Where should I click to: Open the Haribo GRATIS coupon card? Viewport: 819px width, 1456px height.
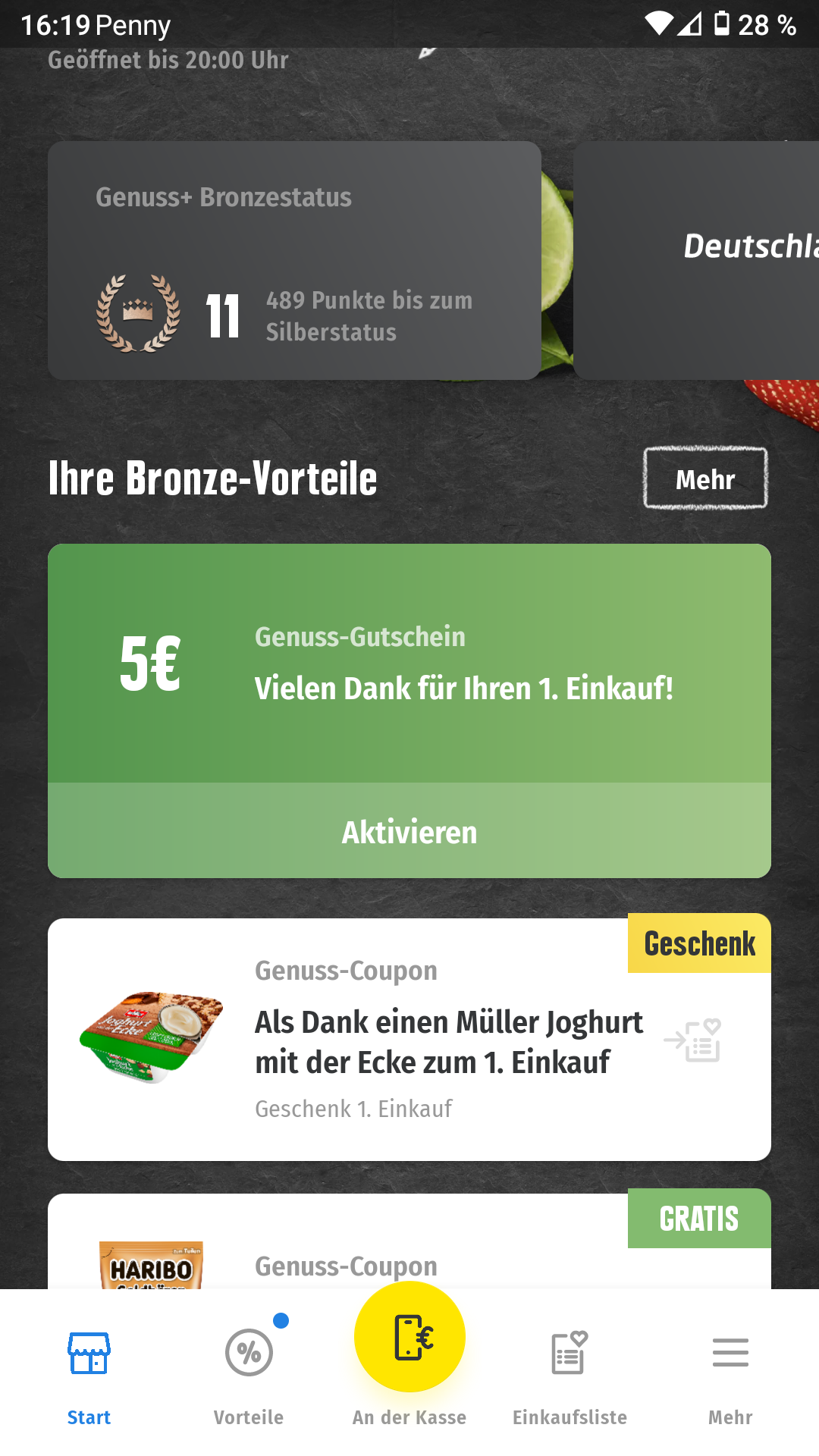[409, 1241]
